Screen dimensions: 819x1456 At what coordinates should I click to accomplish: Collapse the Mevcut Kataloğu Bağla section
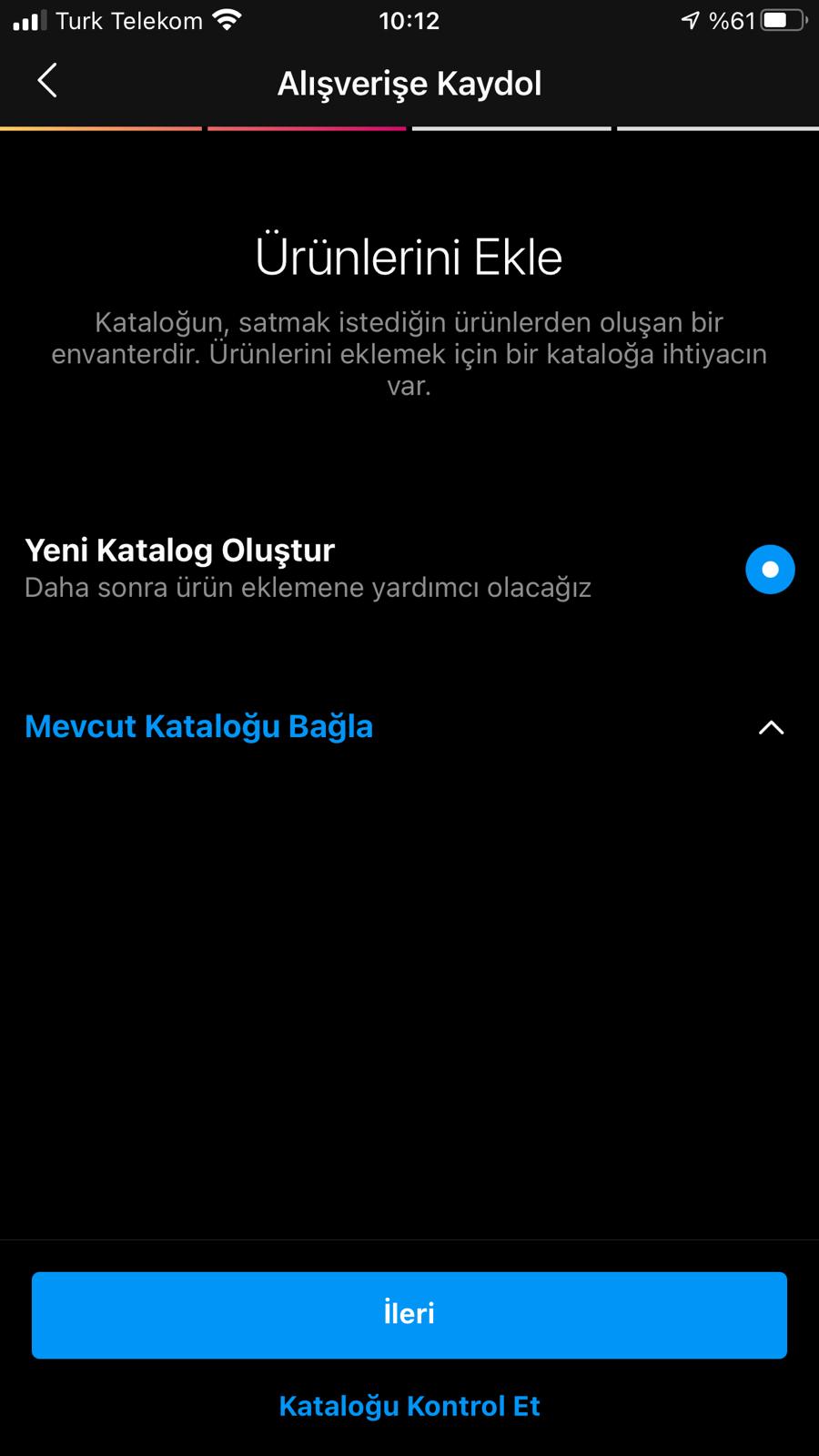tap(771, 727)
